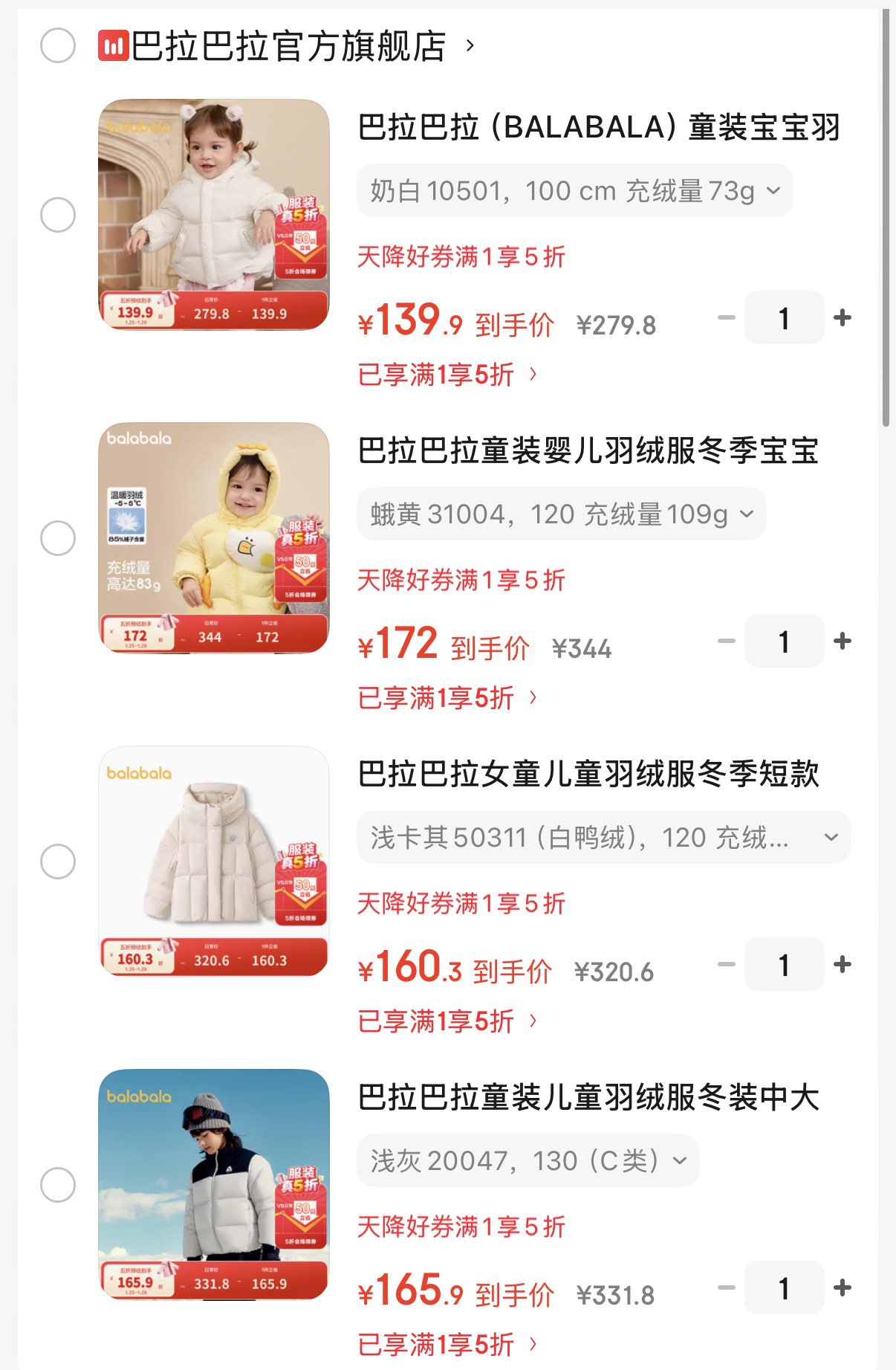
Task: Decrease quantity of the ¥172 jacket
Action: (x=726, y=642)
